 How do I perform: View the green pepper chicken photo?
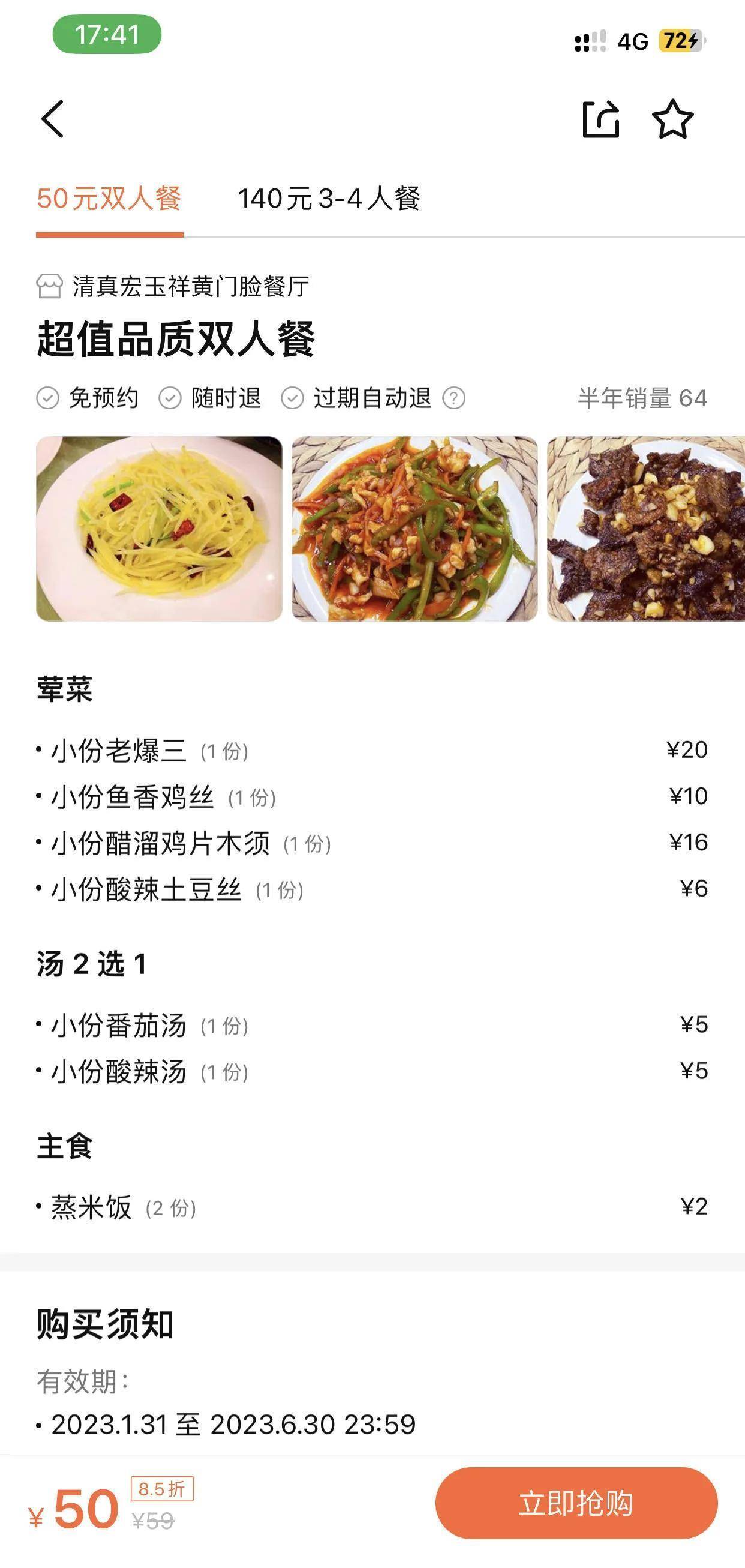414,528
